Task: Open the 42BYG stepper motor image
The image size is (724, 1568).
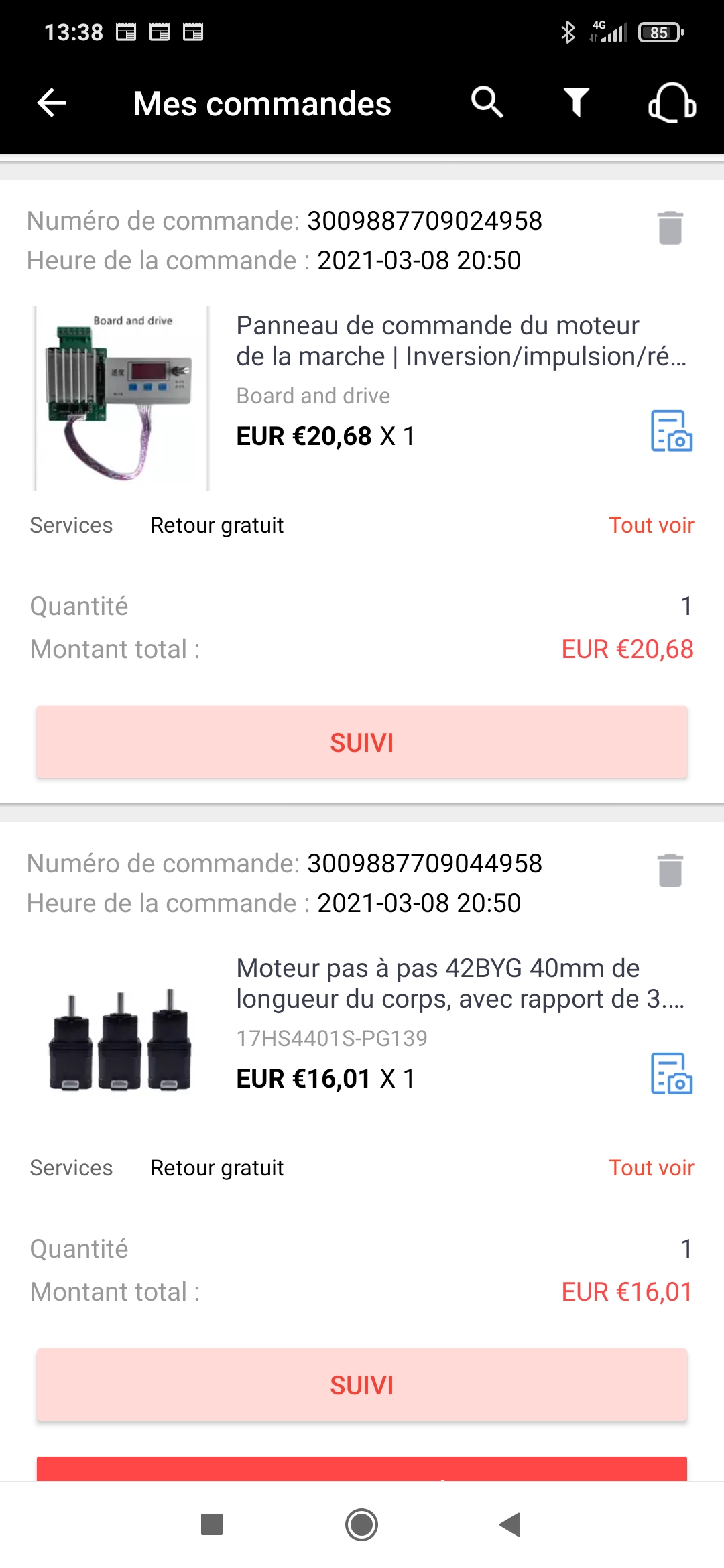Action: [122, 1040]
